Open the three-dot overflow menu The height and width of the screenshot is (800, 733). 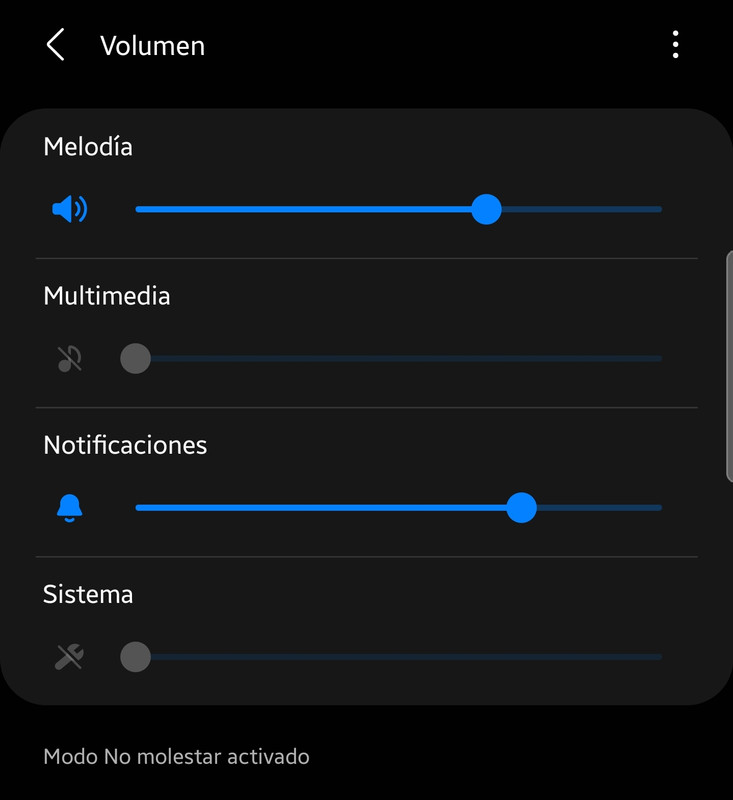click(676, 45)
